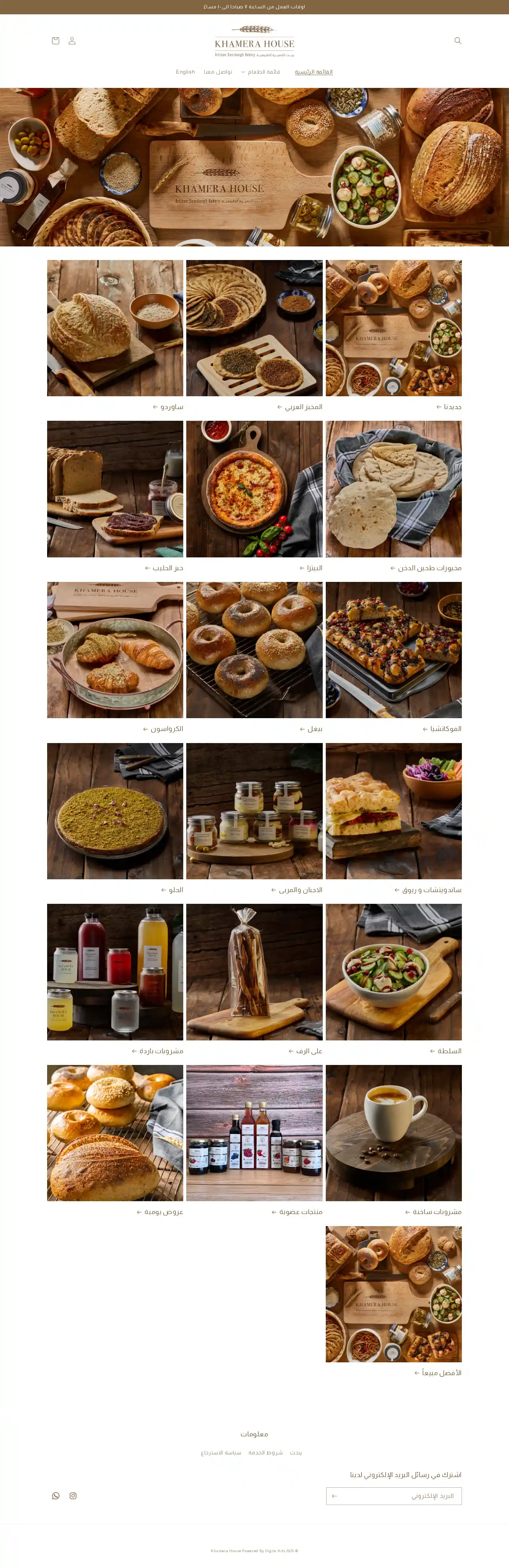
Task: Open the الأفضل مبيعاً best sellers tile
Action: pyautogui.click(x=394, y=1294)
